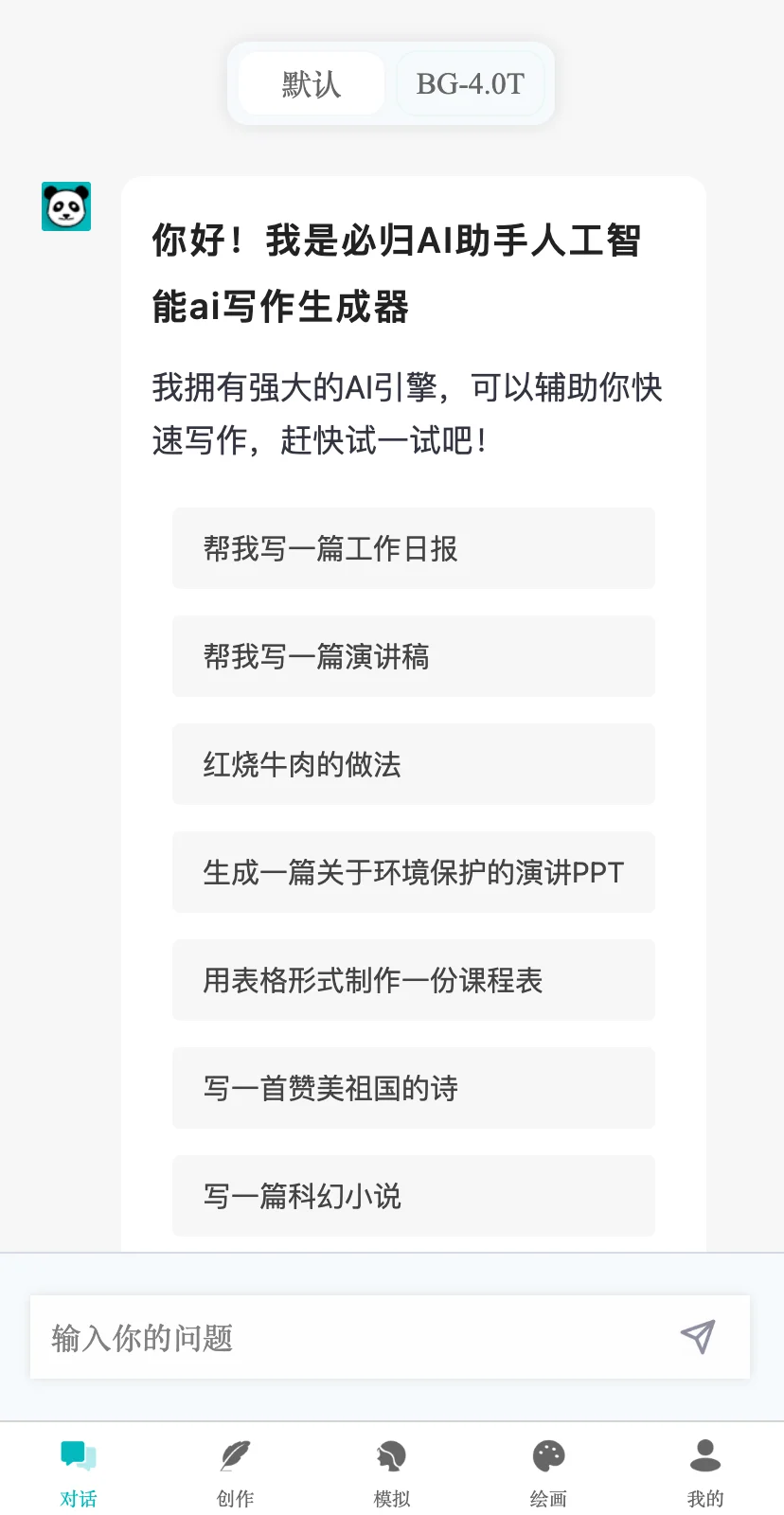Viewport: 784px width, 1515px height.
Task: Open the 对话 tab
Action: click(79, 1472)
